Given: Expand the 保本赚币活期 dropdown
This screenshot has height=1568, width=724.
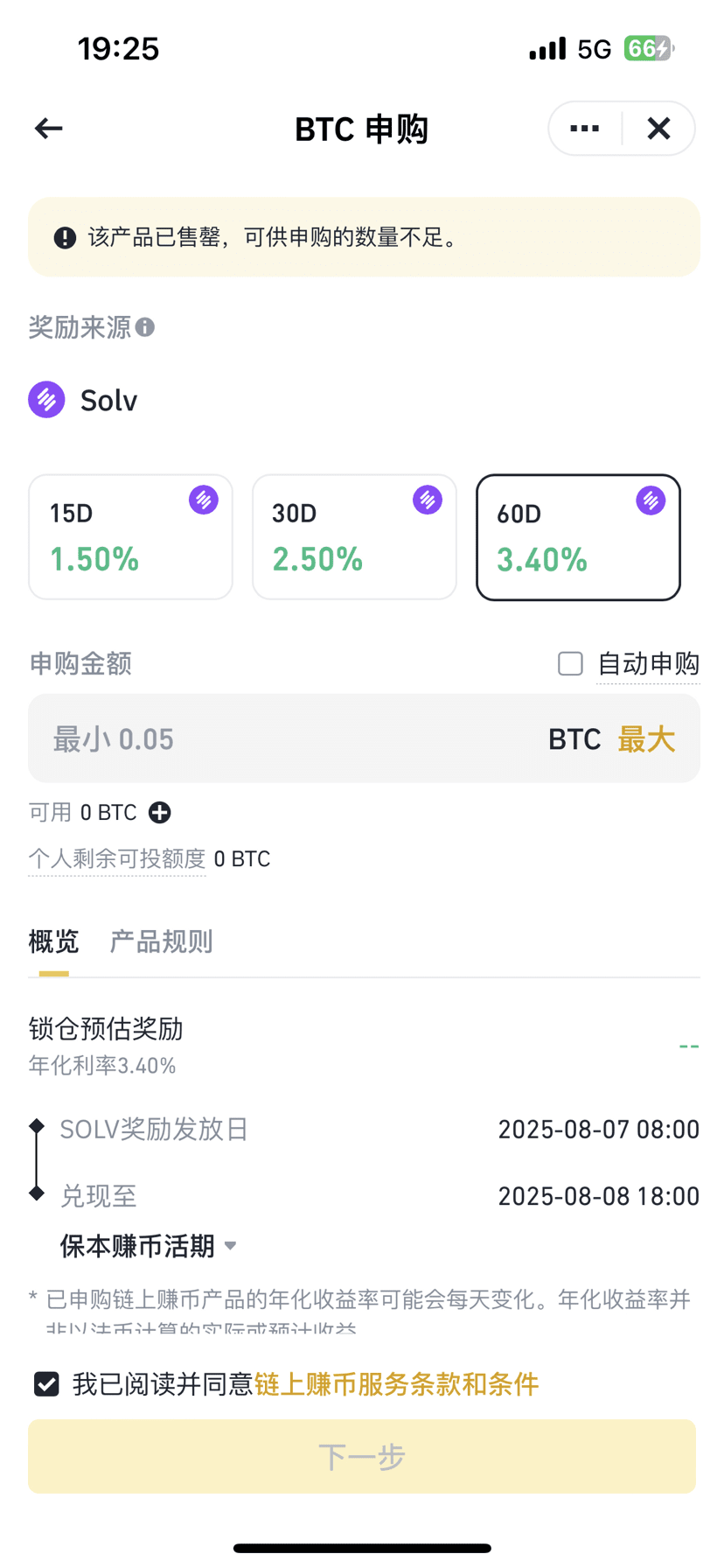Looking at the screenshot, I should 148,1245.
